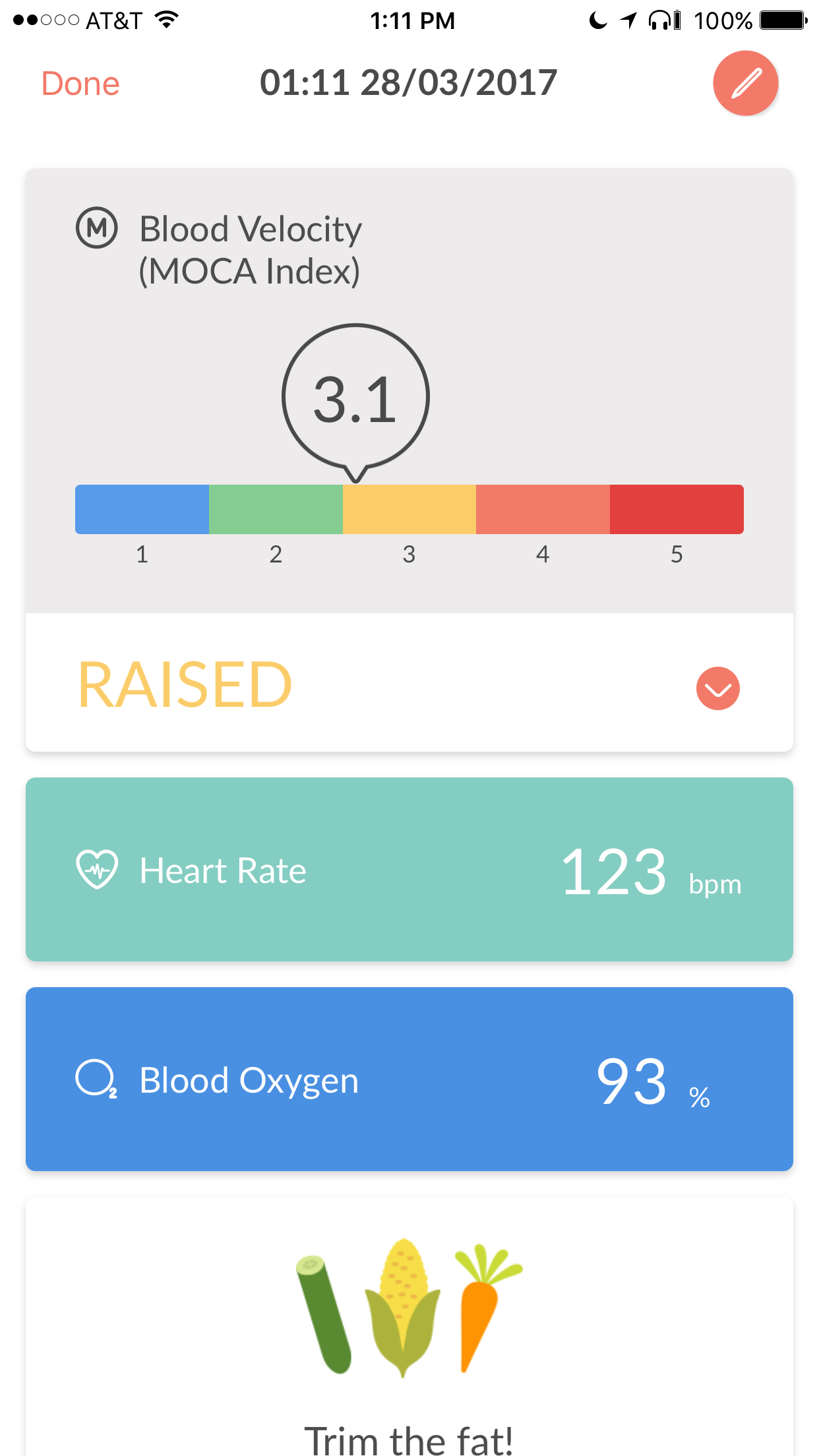Expand the RAISED result details
Viewport: 819px width, 1456px height.
coord(717,688)
